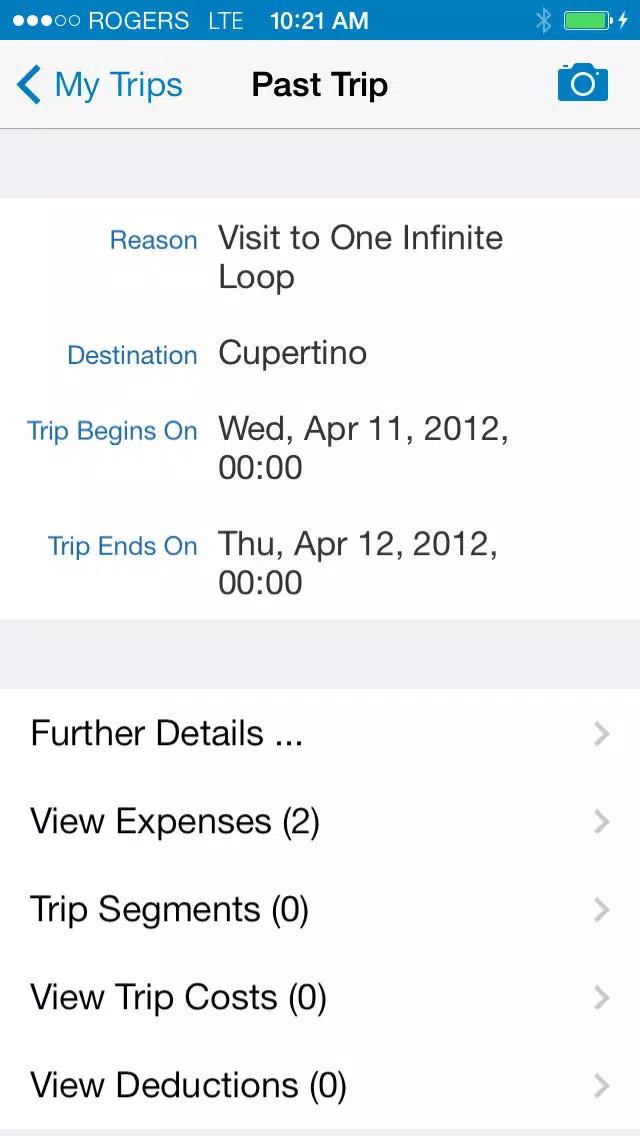Open View Deductions row

320,1086
